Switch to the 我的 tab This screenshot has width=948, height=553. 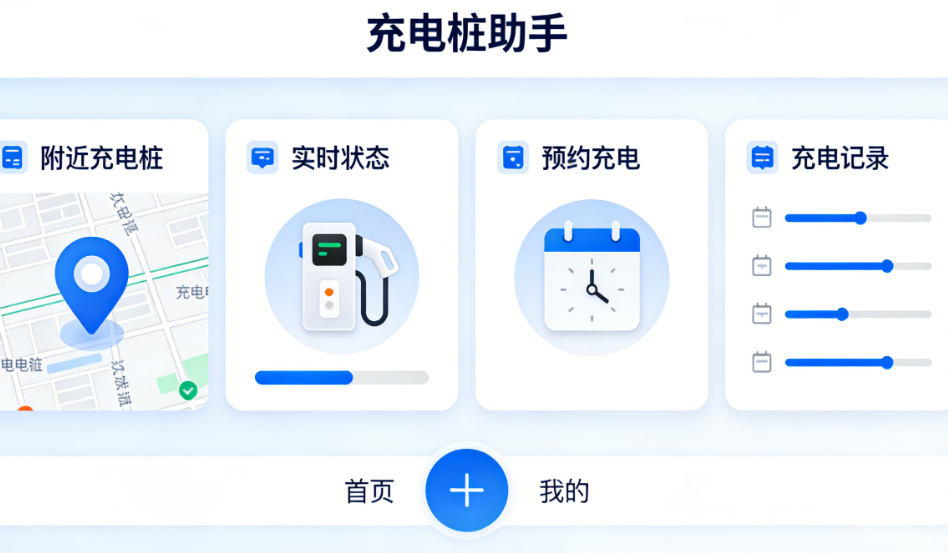pos(564,491)
